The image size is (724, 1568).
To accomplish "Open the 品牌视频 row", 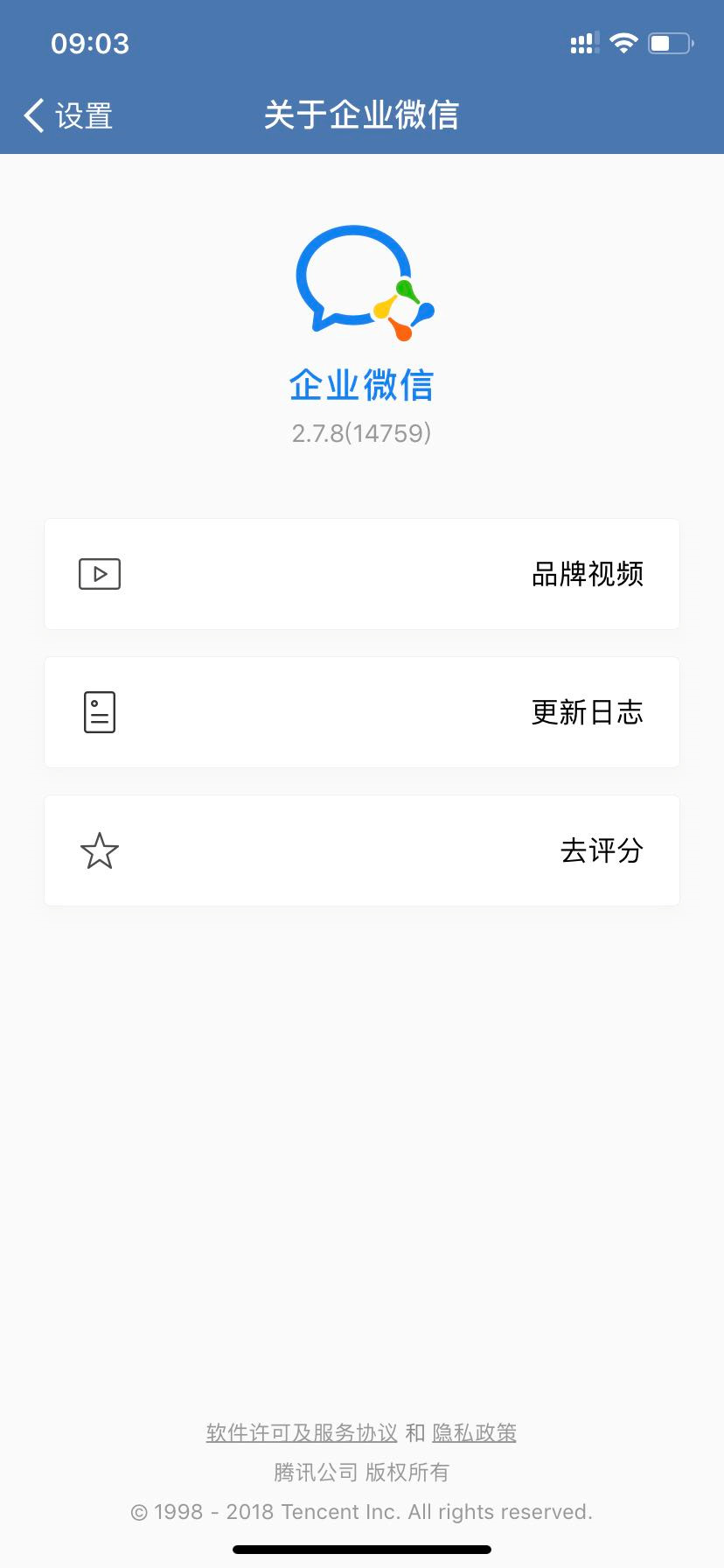I will coord(362,574).
